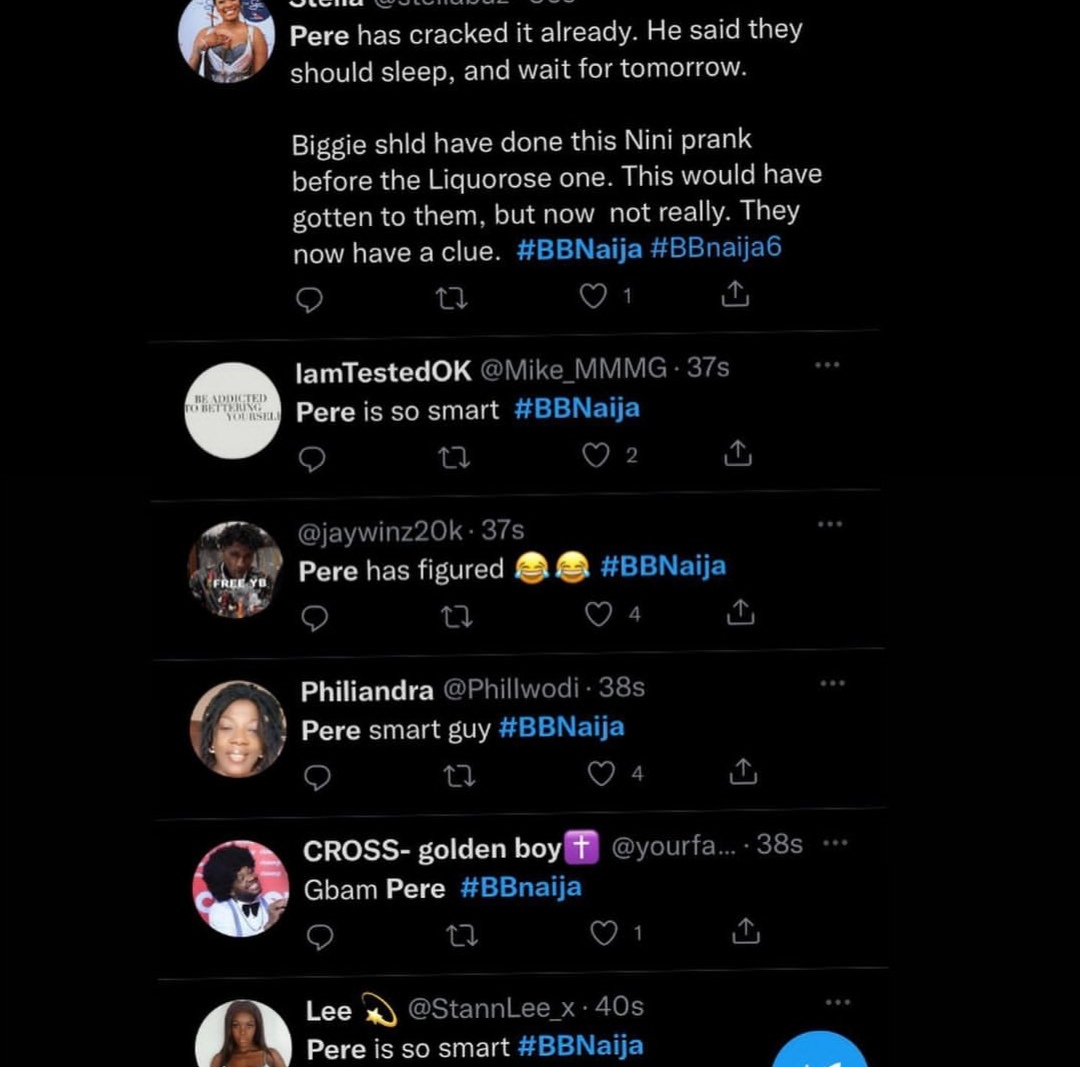Reply to Philiandra's tweet
1080x1067 pixels.
(x=317, y=777)
